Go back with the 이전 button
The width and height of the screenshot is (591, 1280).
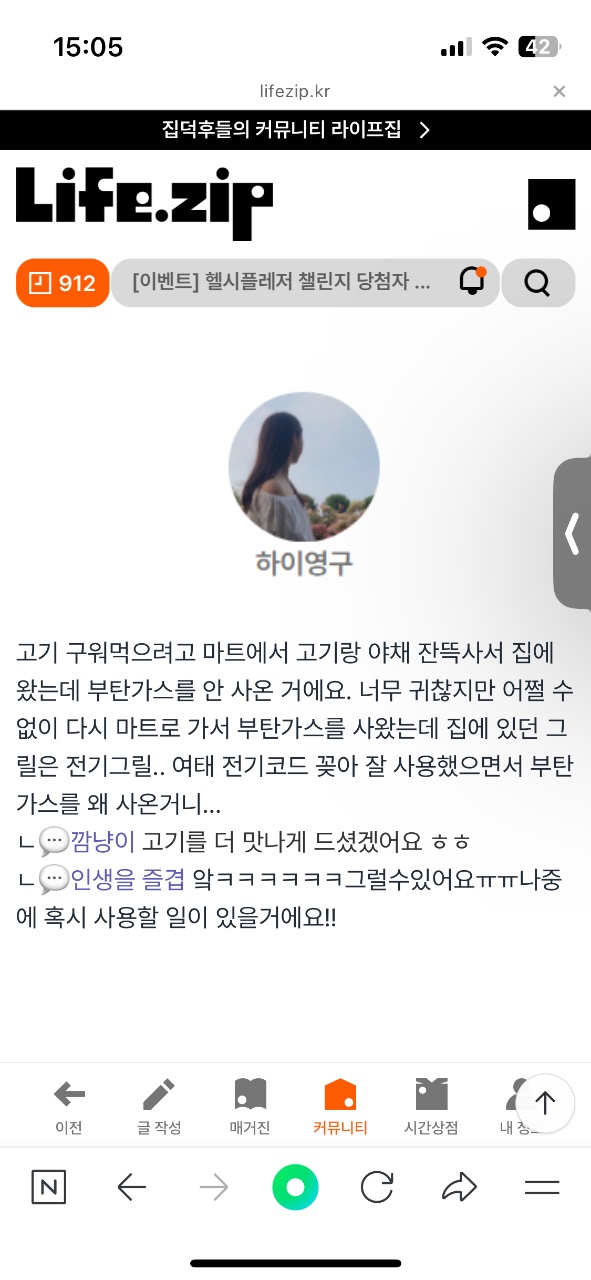[x=69, y=1106]
